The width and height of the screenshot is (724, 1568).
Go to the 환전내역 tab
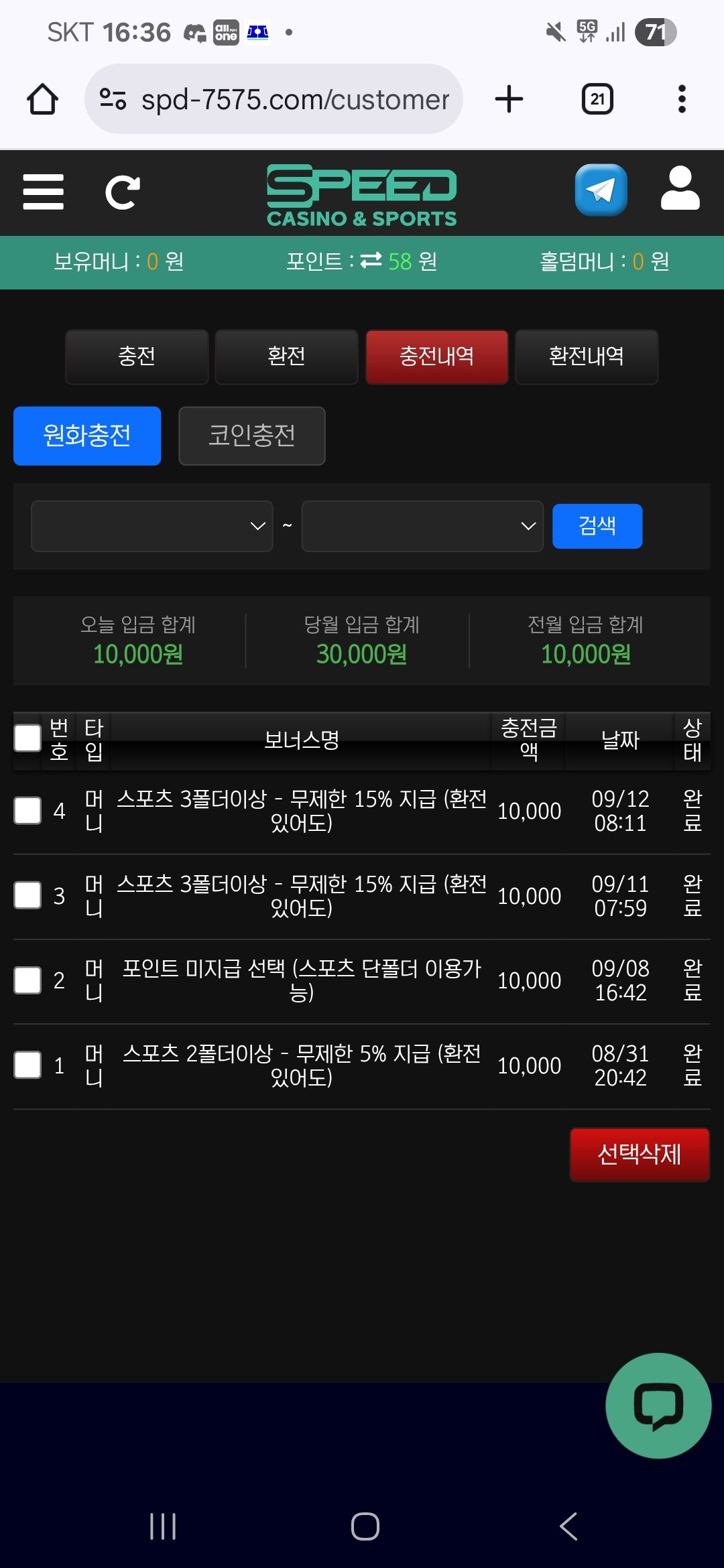(x=587, y=356)
